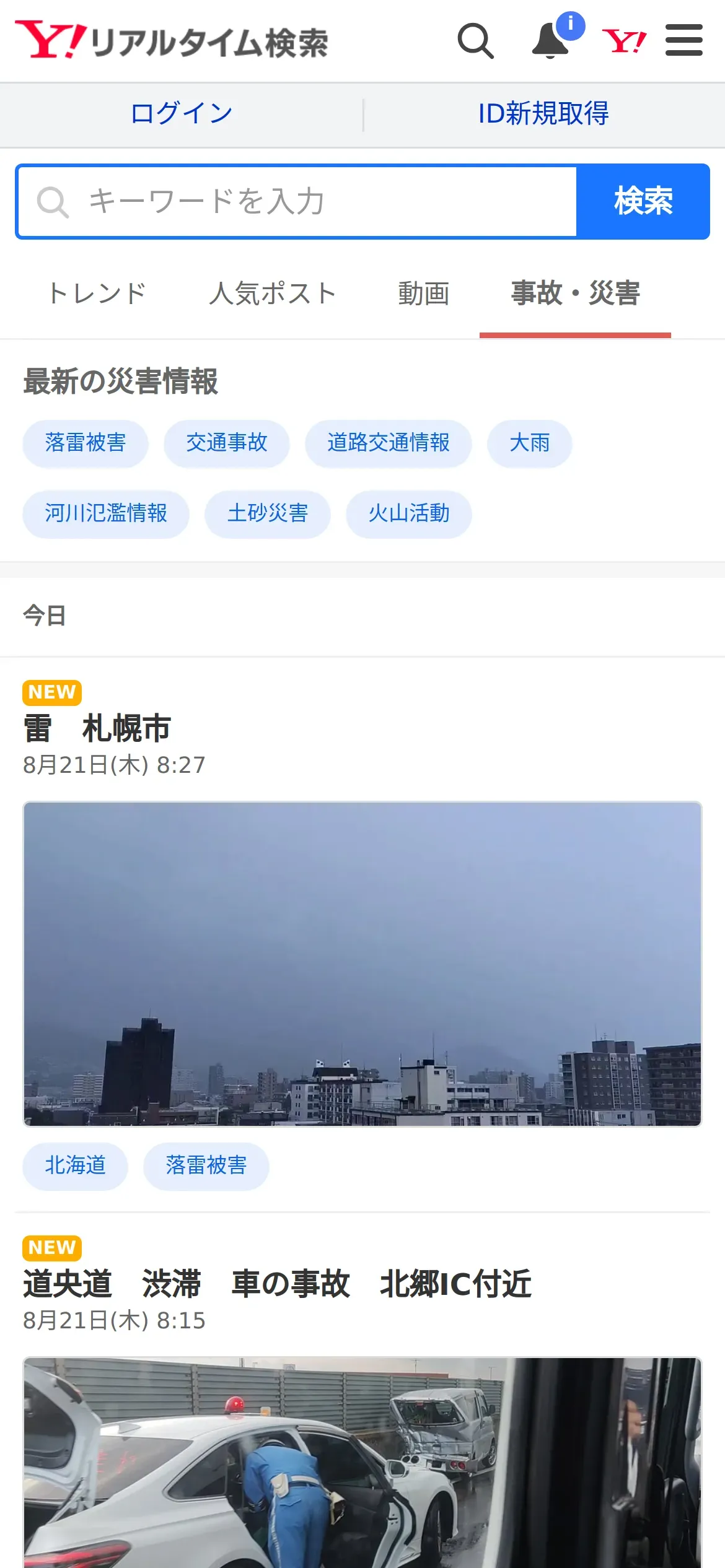The width and height of the screenshot is (725, 1568).
Task: Select the 火山活動 chip
Action: [409, 513]
